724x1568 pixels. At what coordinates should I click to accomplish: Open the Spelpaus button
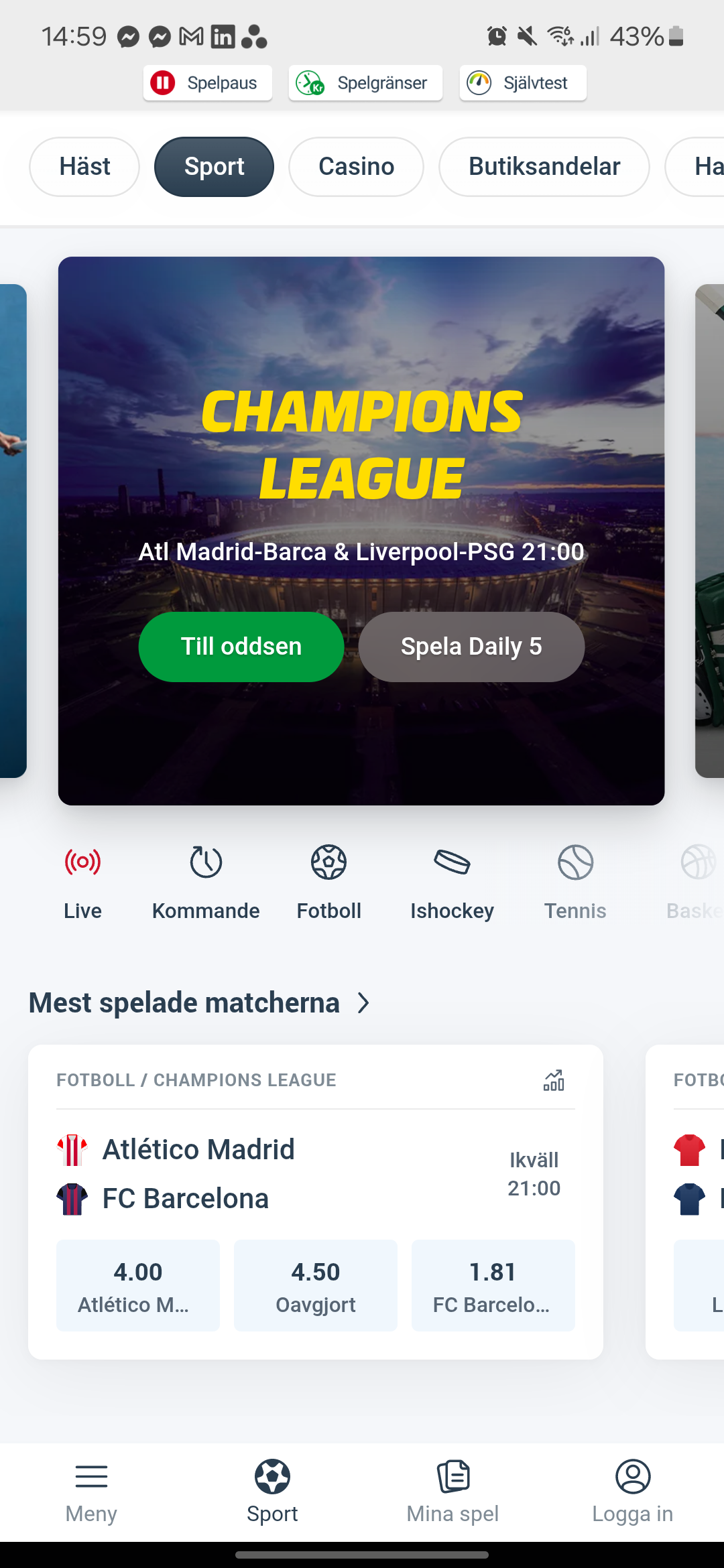pyautogui.click(x=207, y=83)
